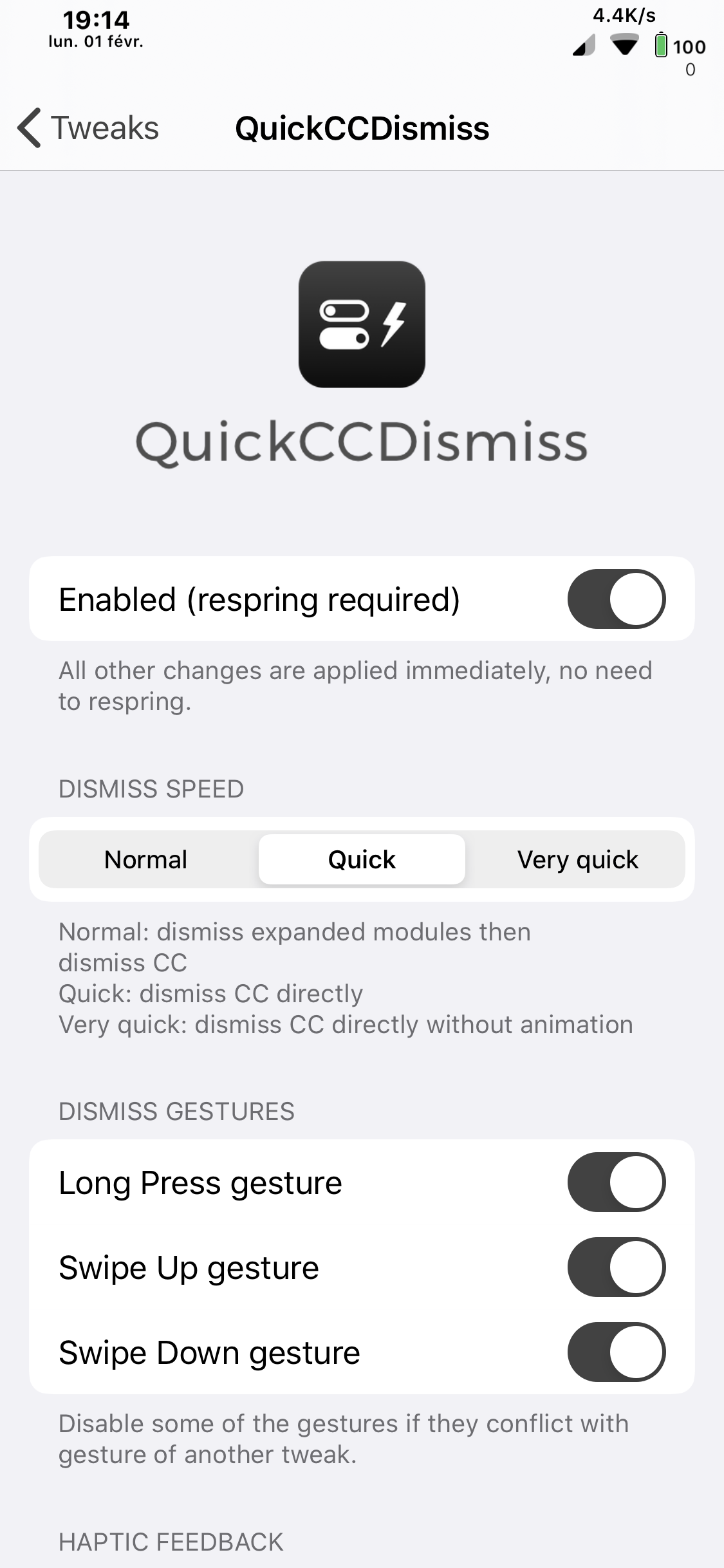The image size is (724, 1568).
Task: Disable the Long Press gesture
Action: (616, 1182)
